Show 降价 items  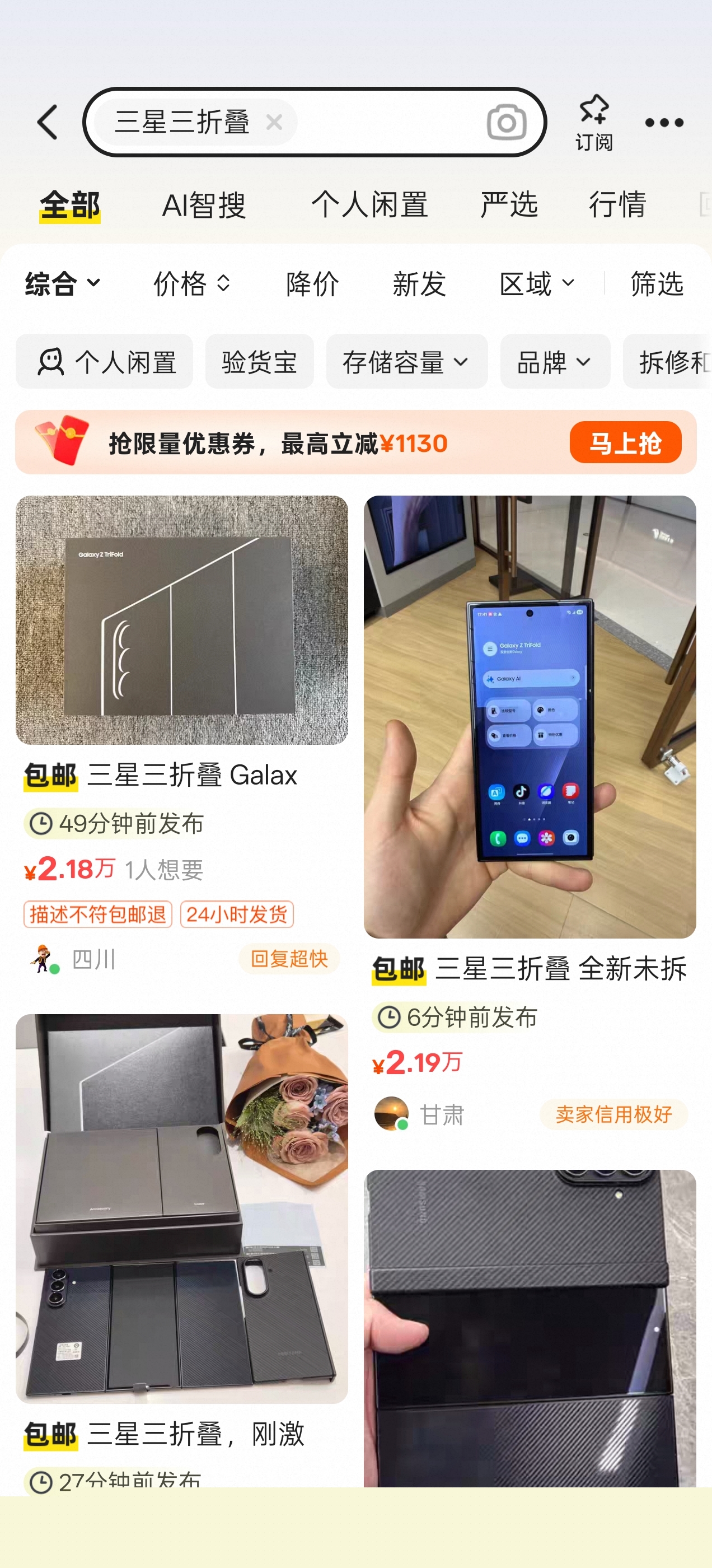coord(312,284)
